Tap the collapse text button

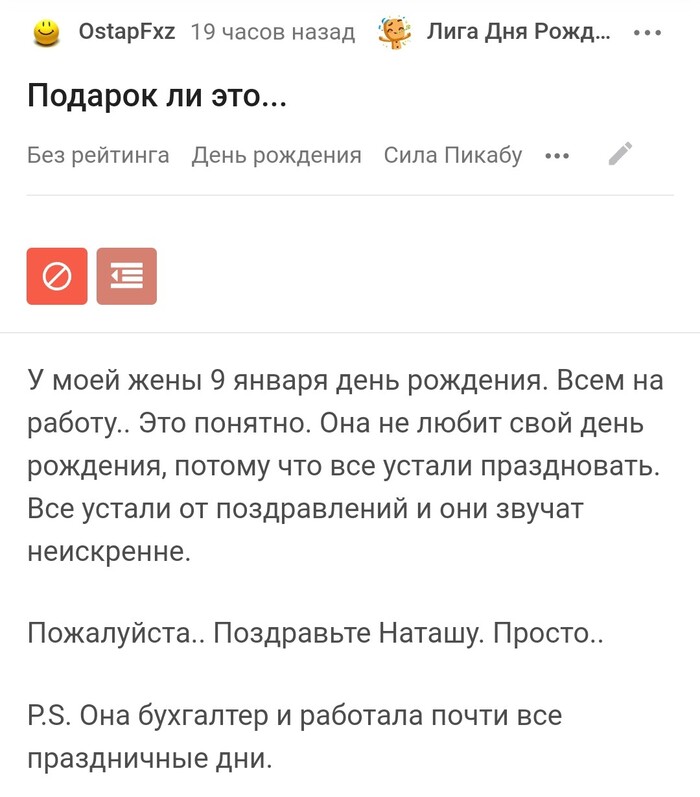click(127, 276)
